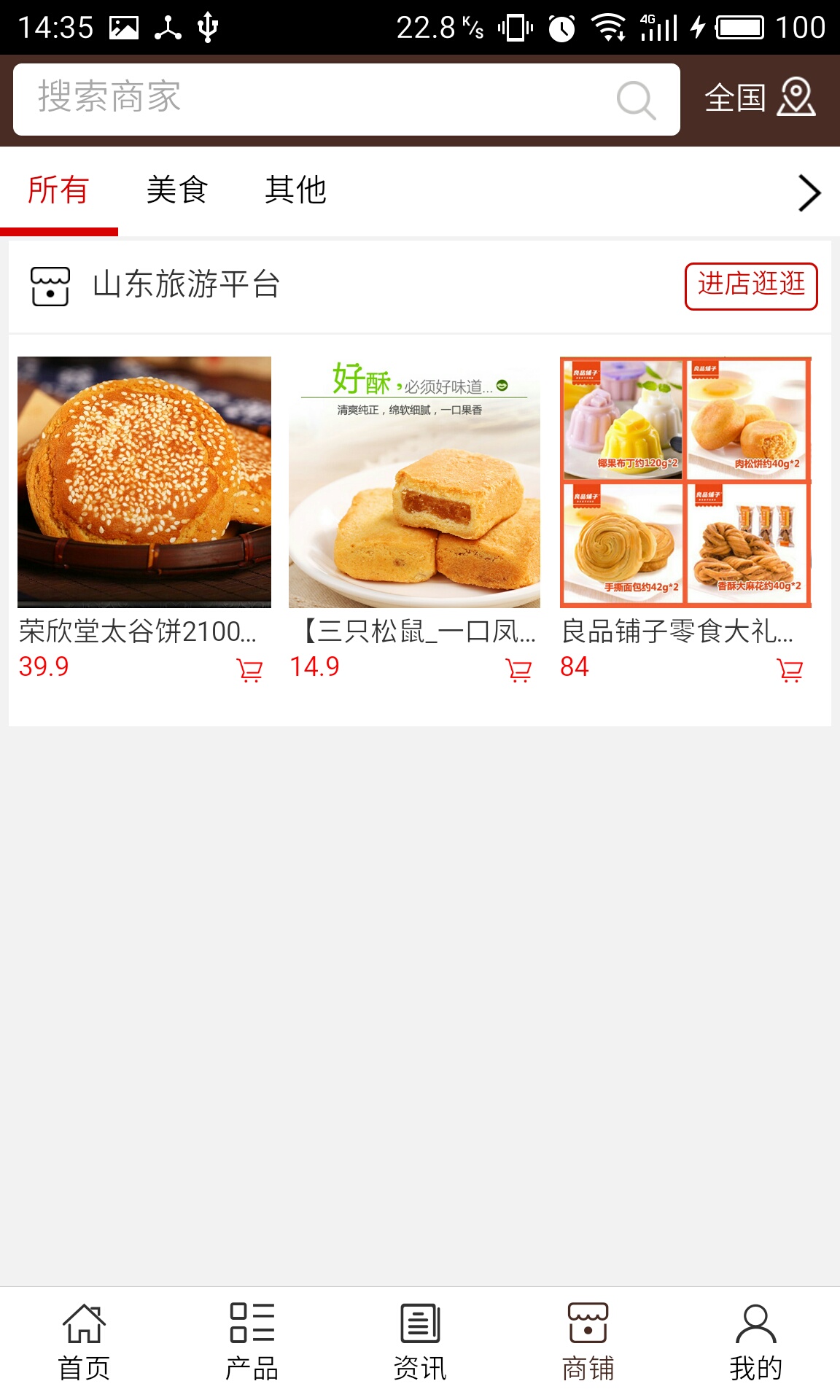Select the 所有 category tab
840x1400 pixels.
coord(58,190)
